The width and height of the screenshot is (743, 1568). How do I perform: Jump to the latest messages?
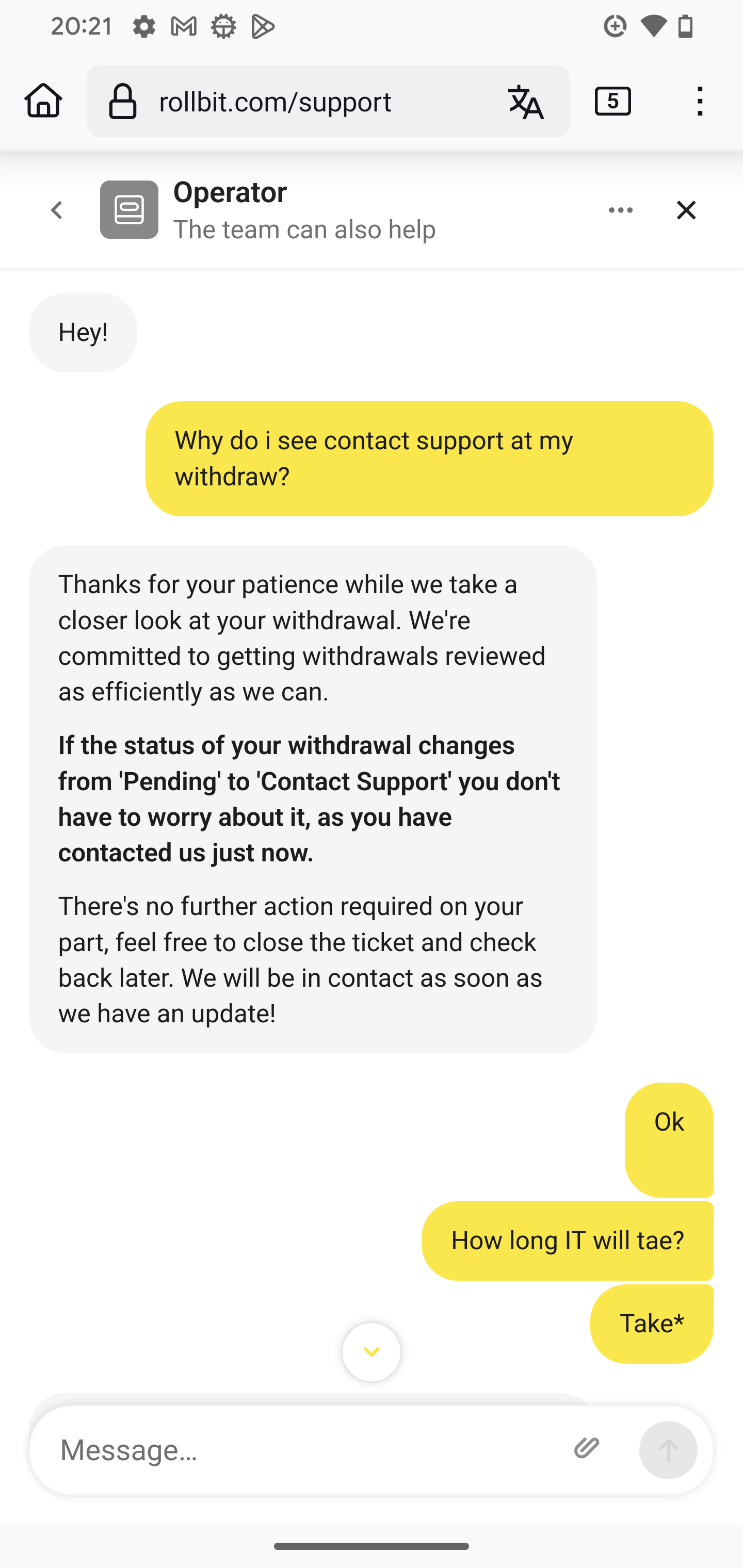[371, 1351]
